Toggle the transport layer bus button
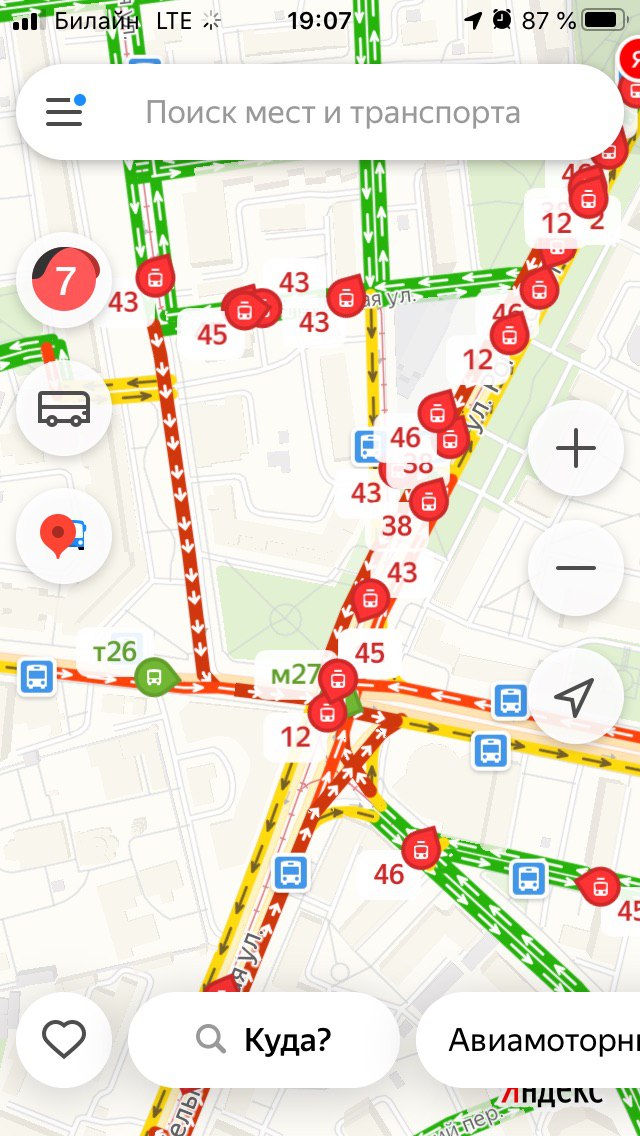Screen dimensions: 640x1136 pyautogui.click(x=65, y=408)
